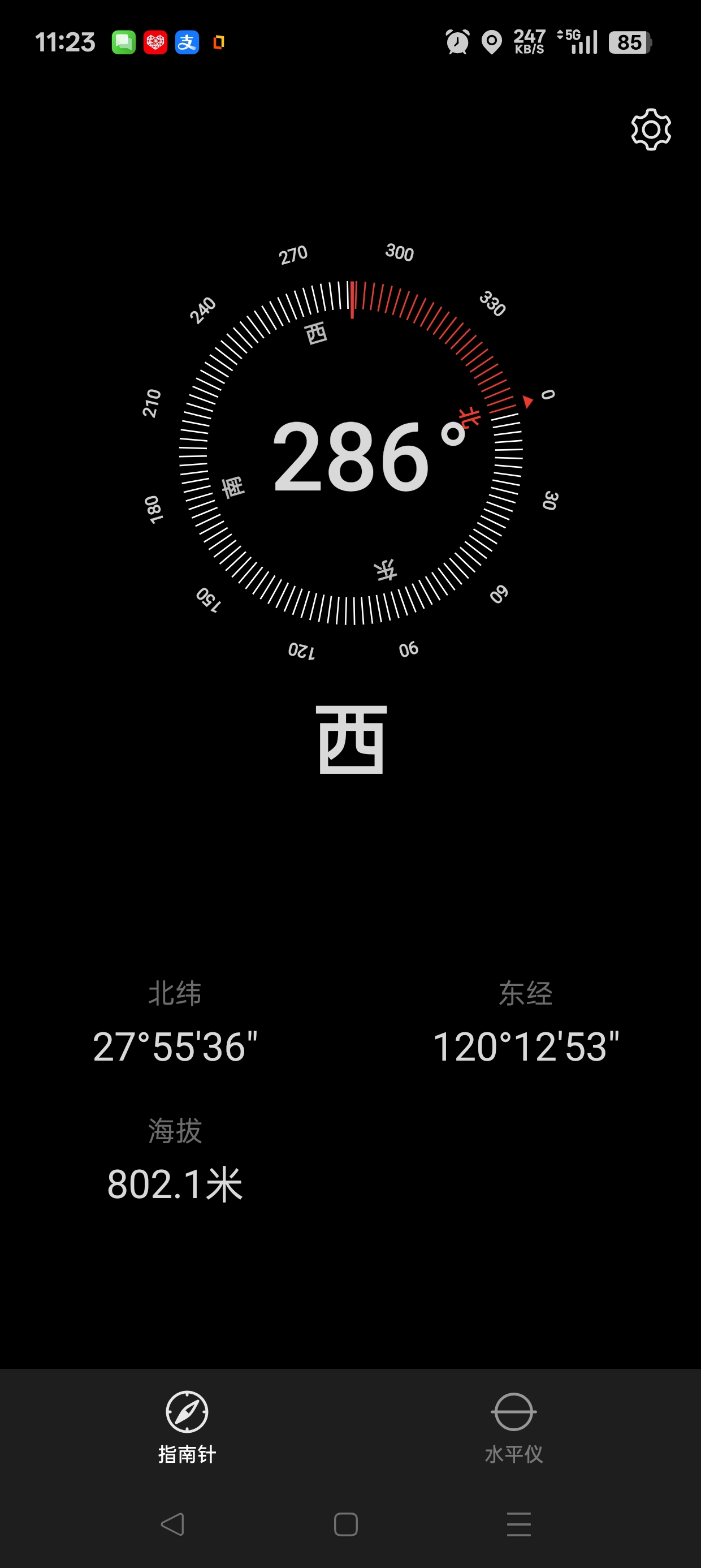Select the 指南针 tab

coord(187,1427)
